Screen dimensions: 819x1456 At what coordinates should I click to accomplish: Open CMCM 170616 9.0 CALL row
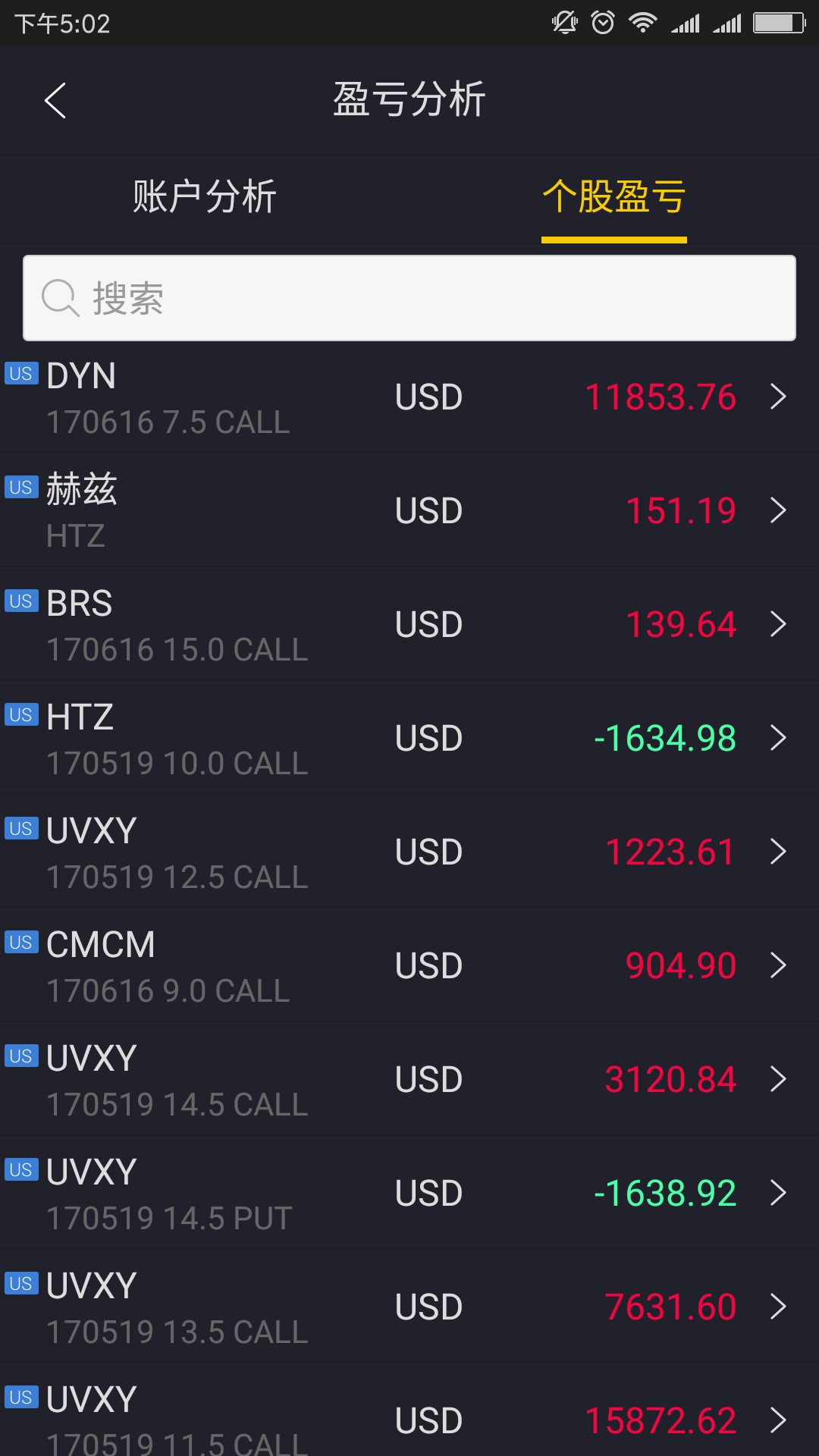(409, 965)
